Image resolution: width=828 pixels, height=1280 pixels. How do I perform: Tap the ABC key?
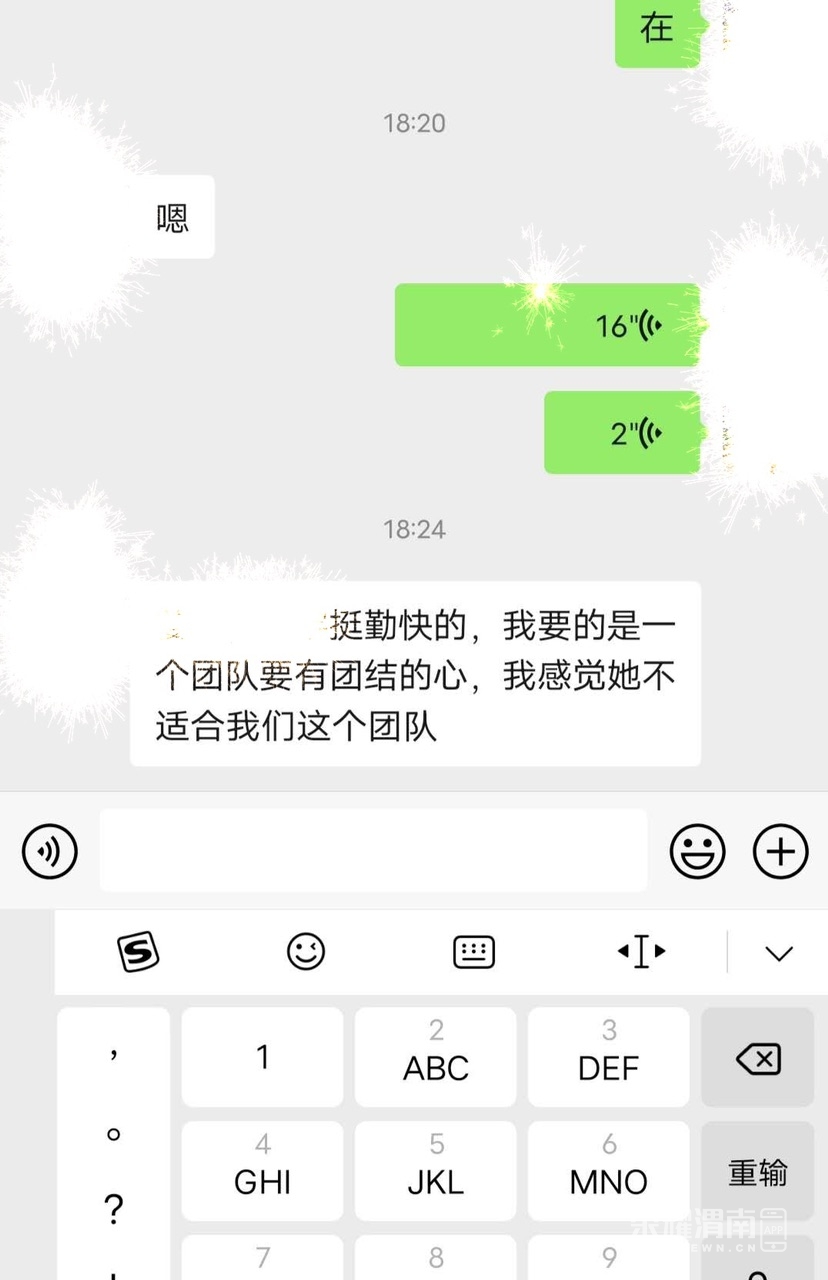pyautogui.click(x=436, y=1058)
